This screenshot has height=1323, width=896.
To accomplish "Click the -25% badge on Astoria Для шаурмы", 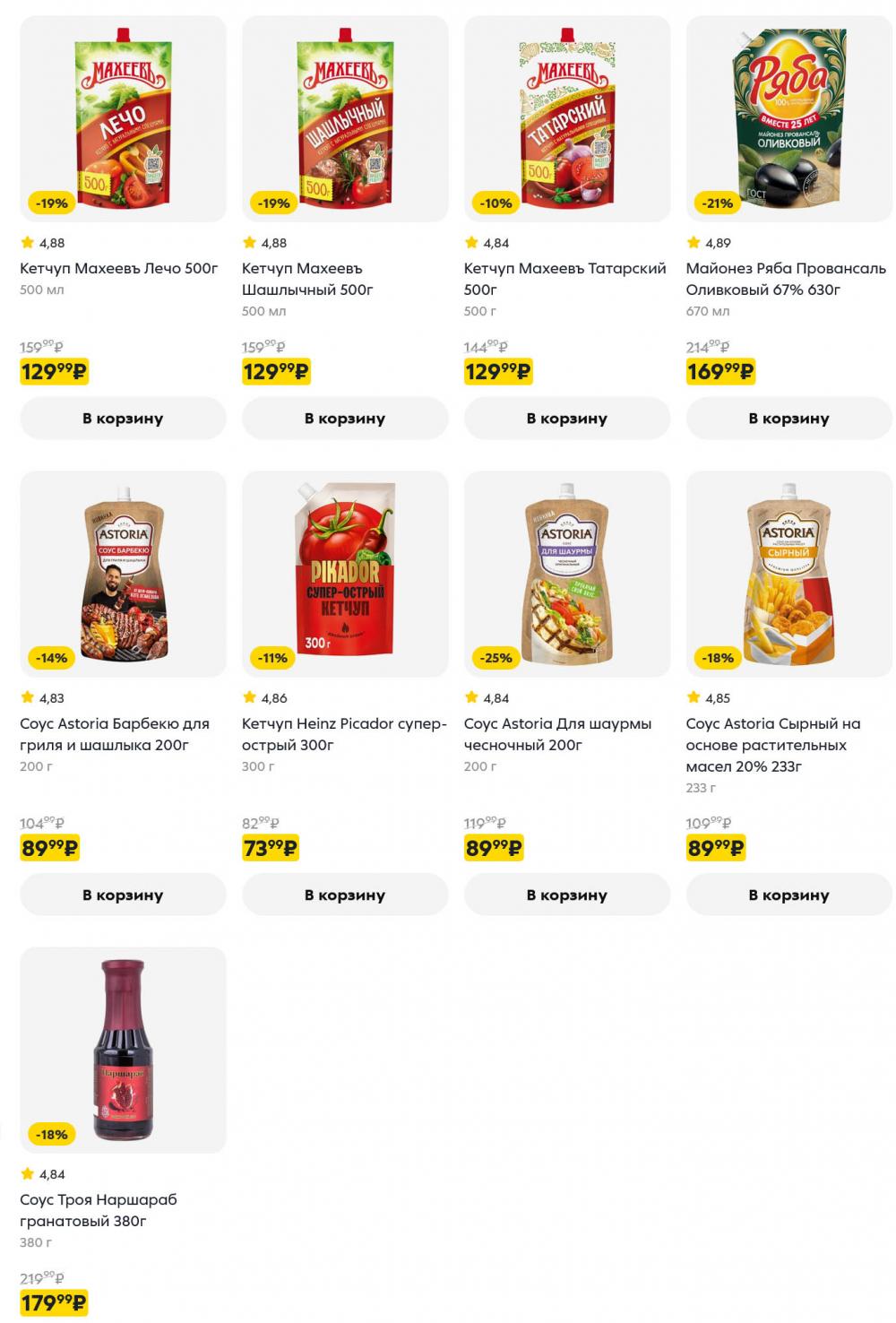I will 496,657.
